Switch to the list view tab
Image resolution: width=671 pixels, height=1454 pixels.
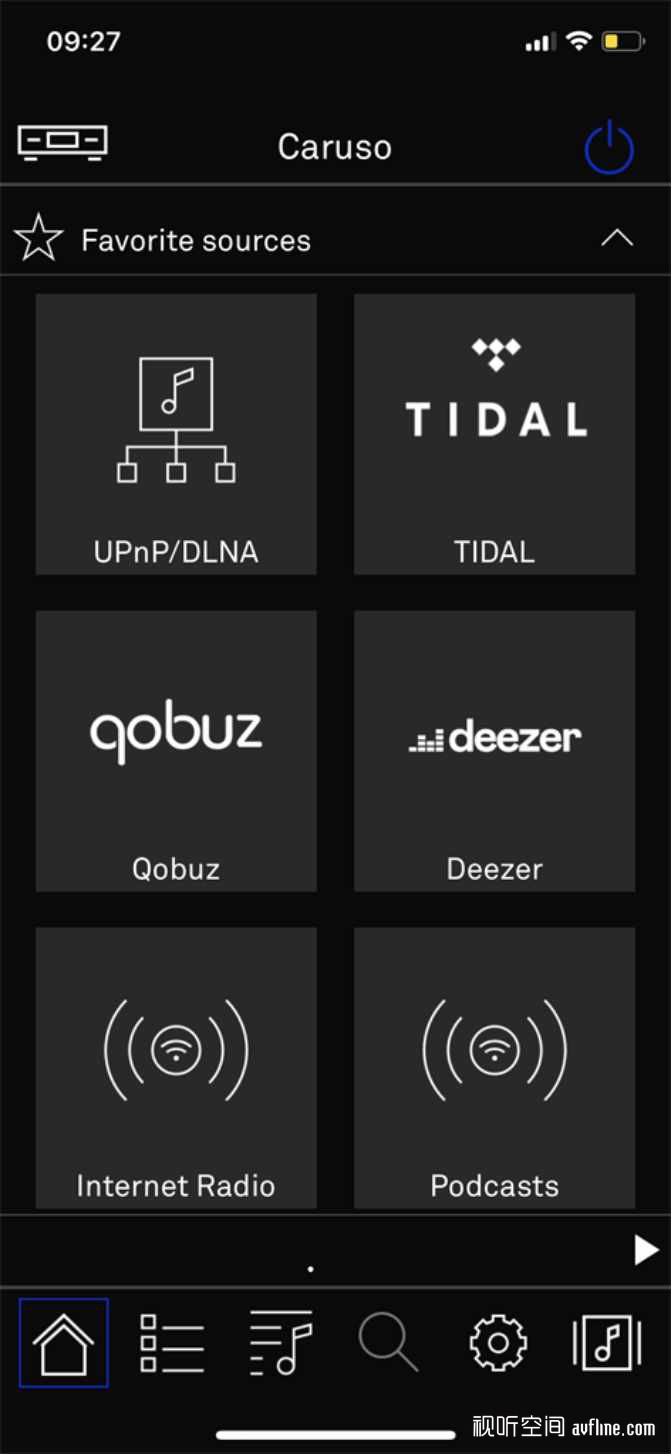click(x=172, y=1343)
